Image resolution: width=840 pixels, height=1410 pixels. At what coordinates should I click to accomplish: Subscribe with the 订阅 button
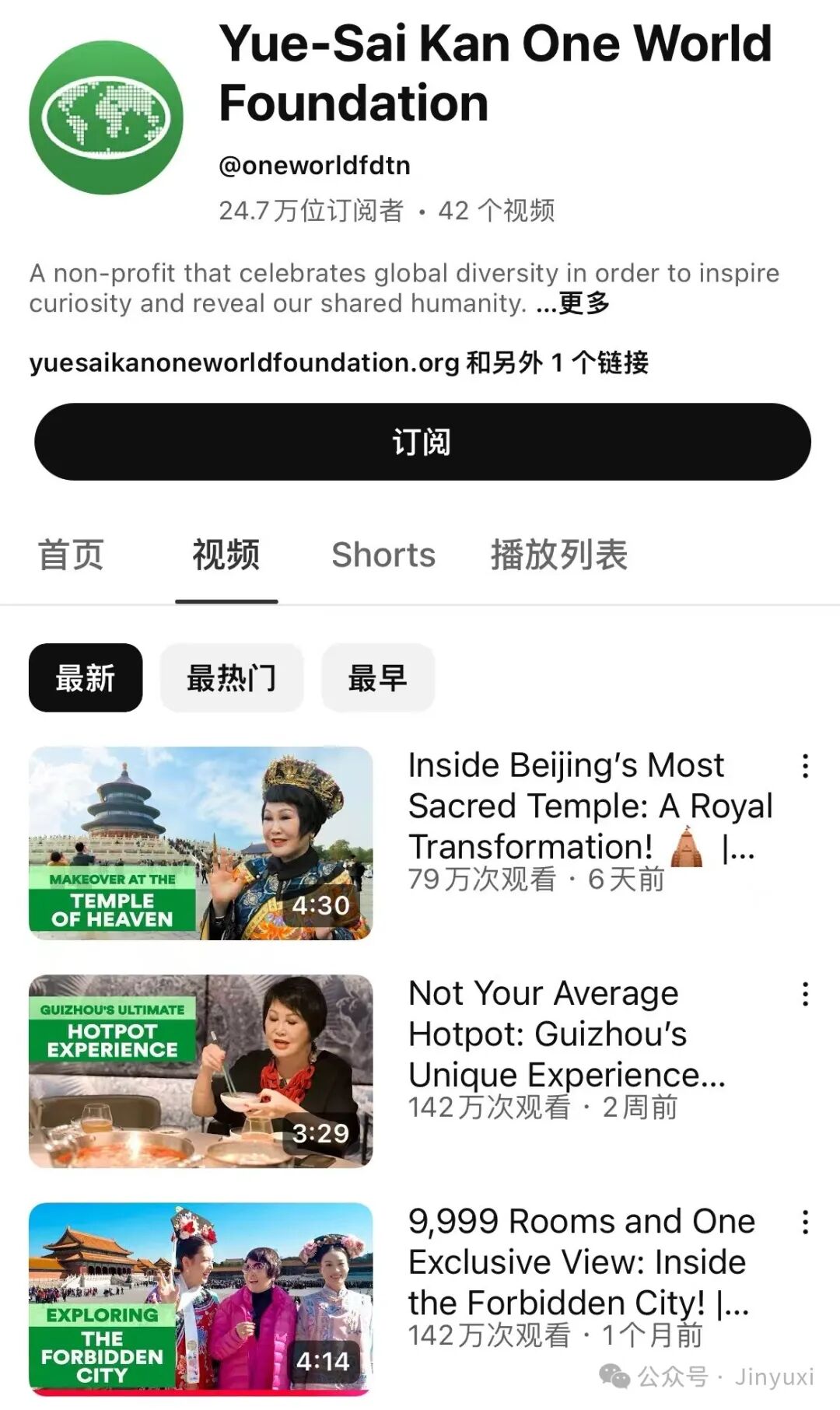point(422,442)
